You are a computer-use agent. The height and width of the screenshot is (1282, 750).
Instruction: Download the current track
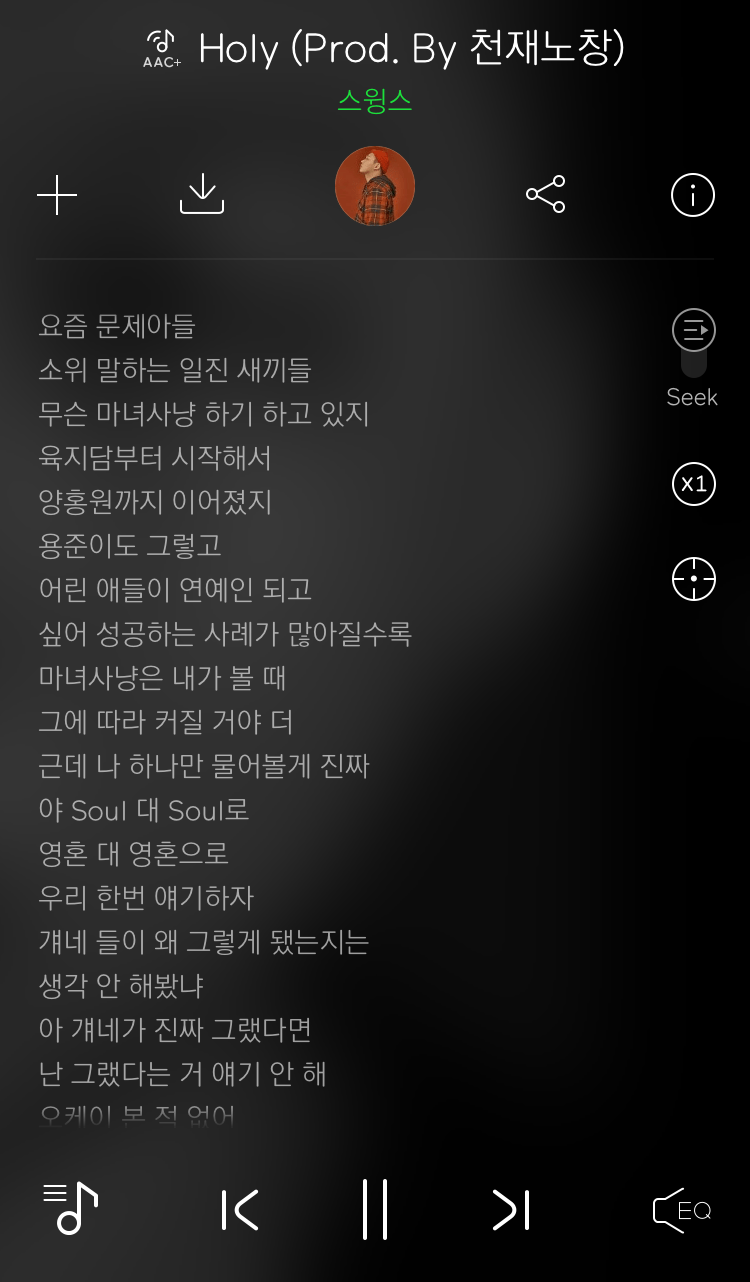pos(202,194)
